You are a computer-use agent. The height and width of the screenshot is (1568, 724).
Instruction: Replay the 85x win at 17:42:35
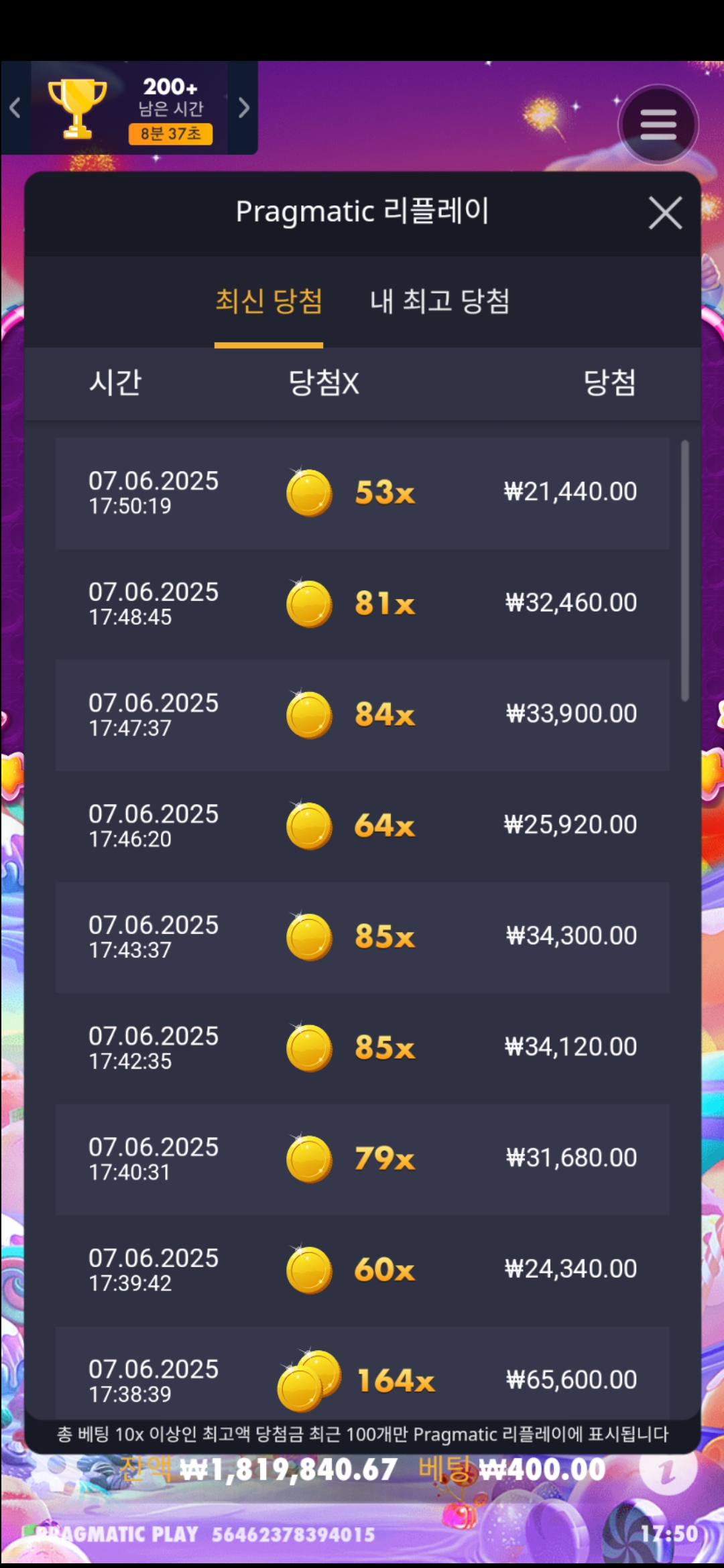coord(362,1048)
